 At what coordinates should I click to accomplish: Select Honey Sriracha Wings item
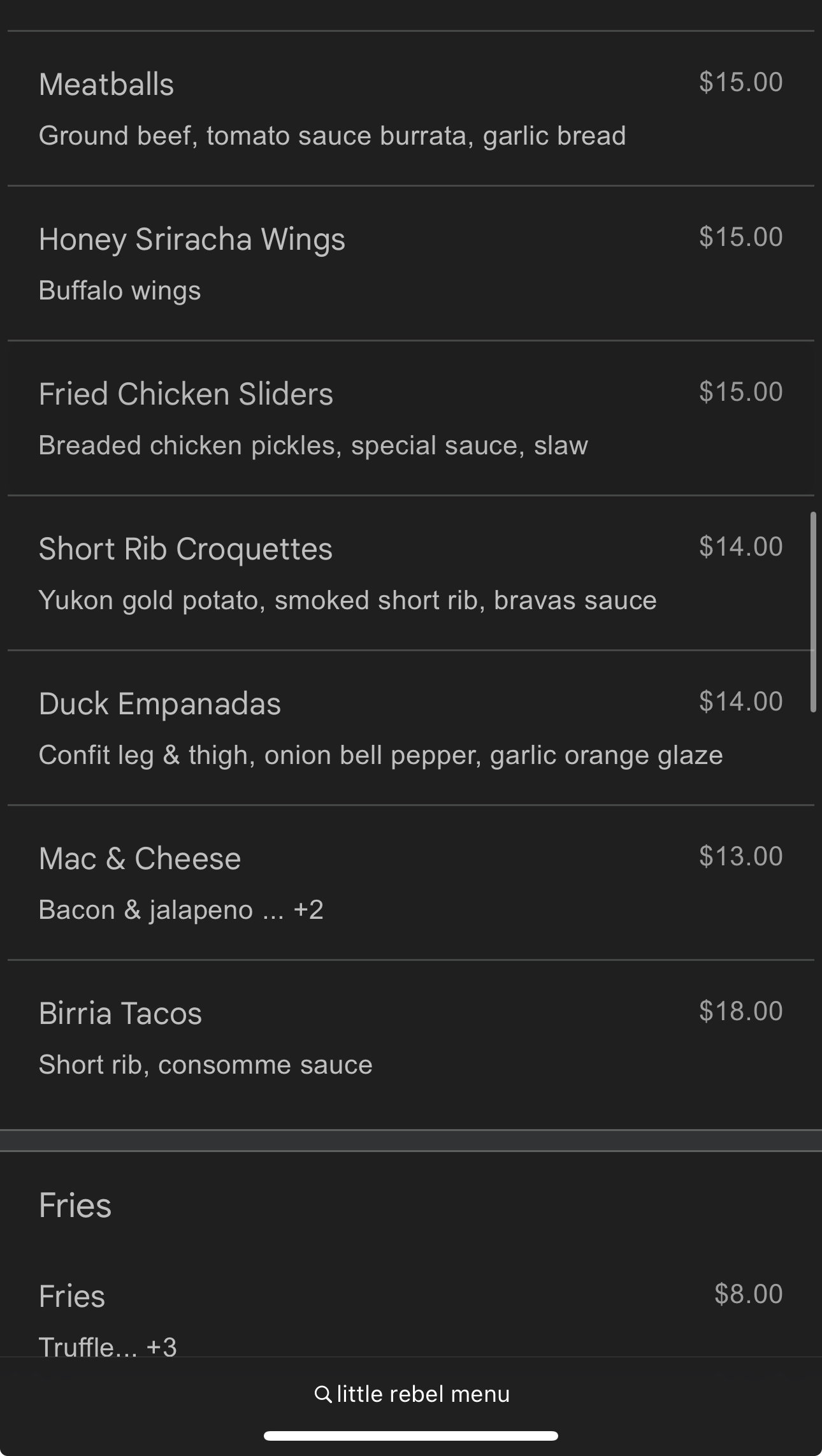pos(411,263)
